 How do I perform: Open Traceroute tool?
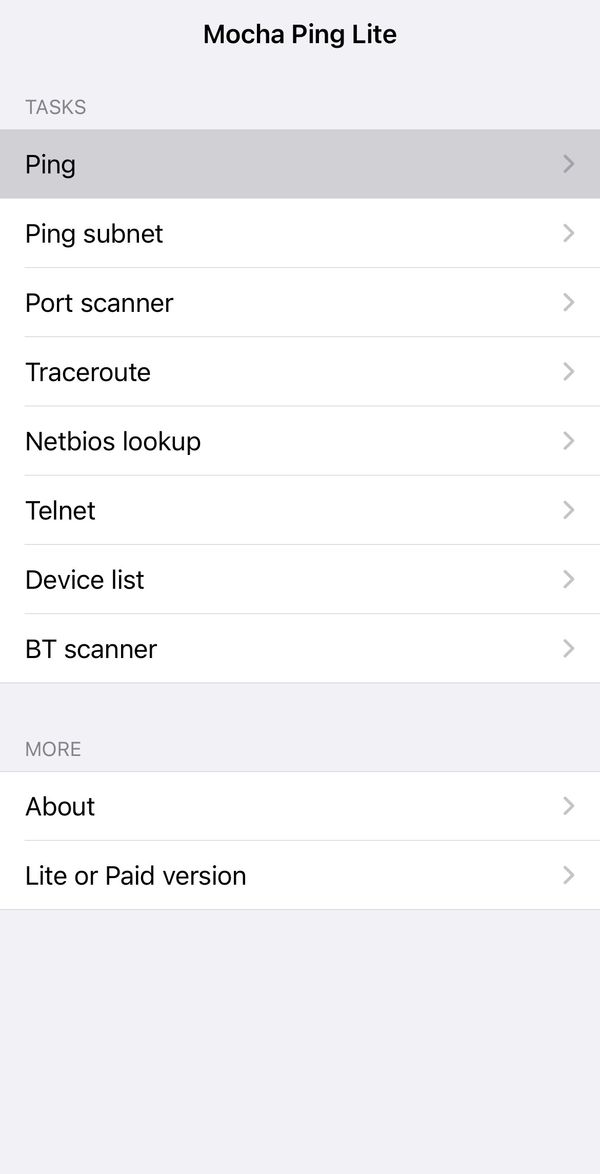[300, 372]
